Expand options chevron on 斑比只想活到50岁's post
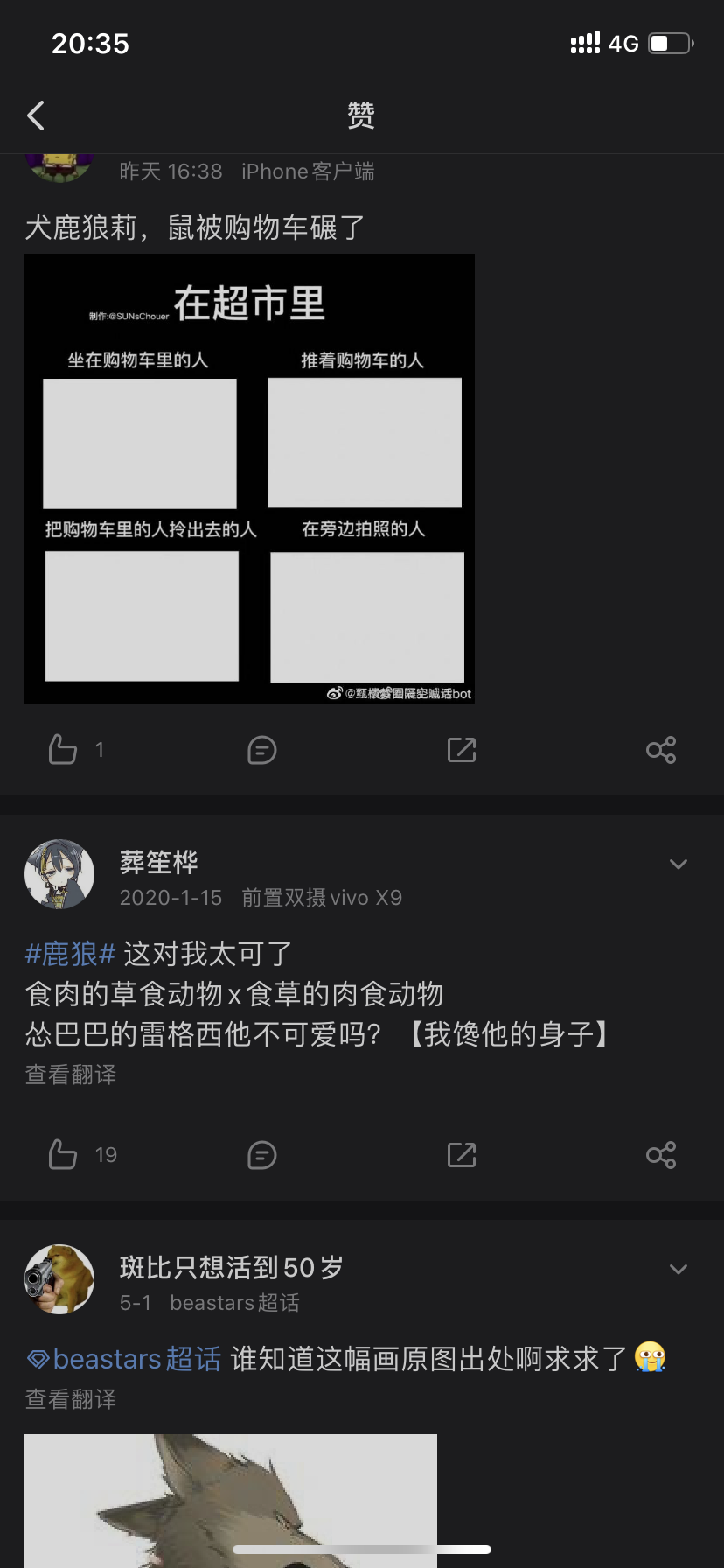Screen dimensions: 724x1568 point(679,1270)
